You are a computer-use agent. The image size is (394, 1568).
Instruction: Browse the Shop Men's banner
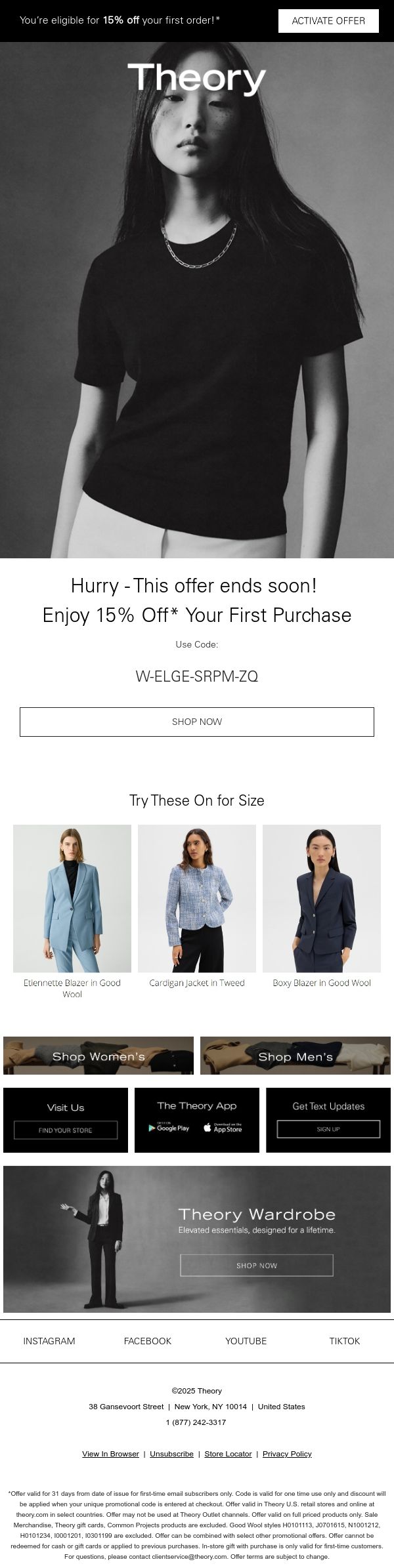tap(295, 1056)
